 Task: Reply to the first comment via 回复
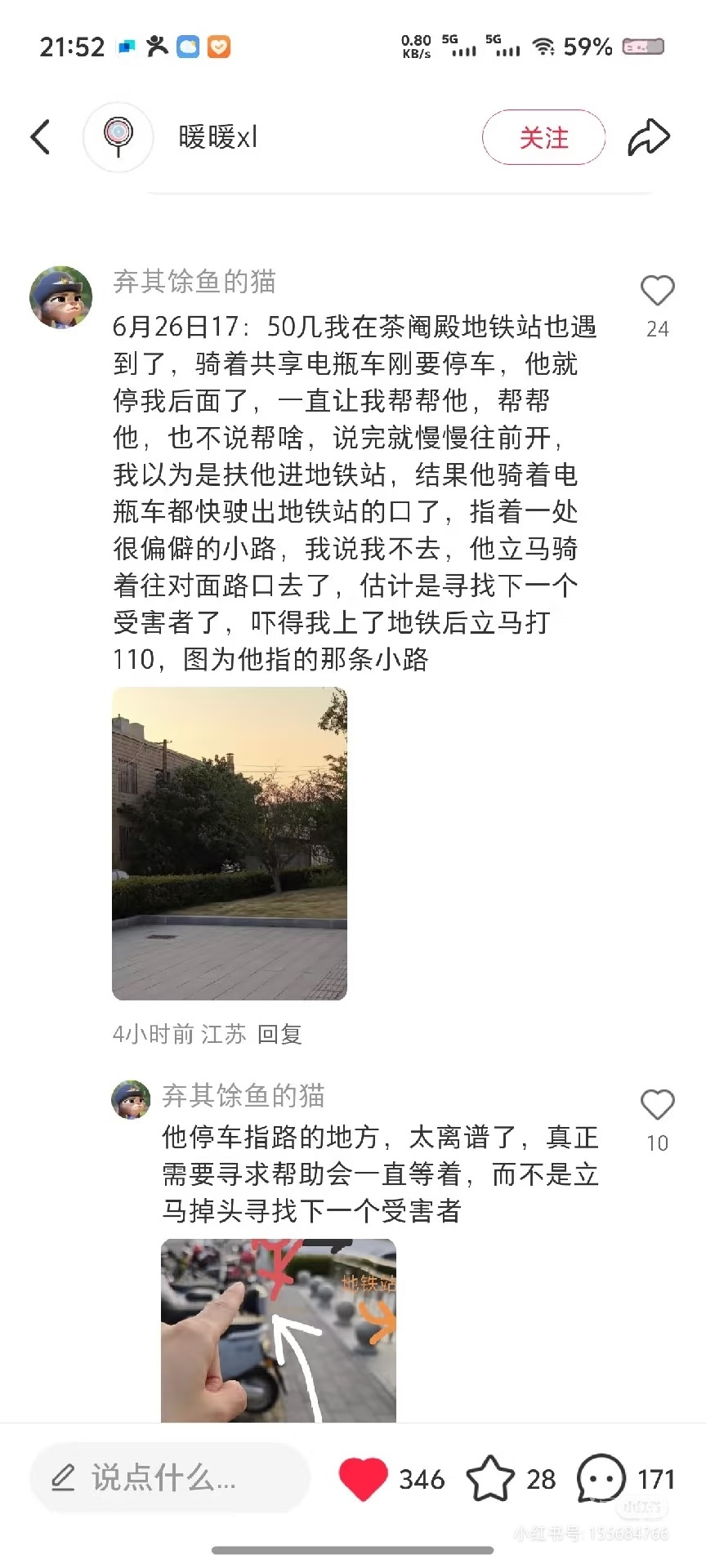point(279,1034)
